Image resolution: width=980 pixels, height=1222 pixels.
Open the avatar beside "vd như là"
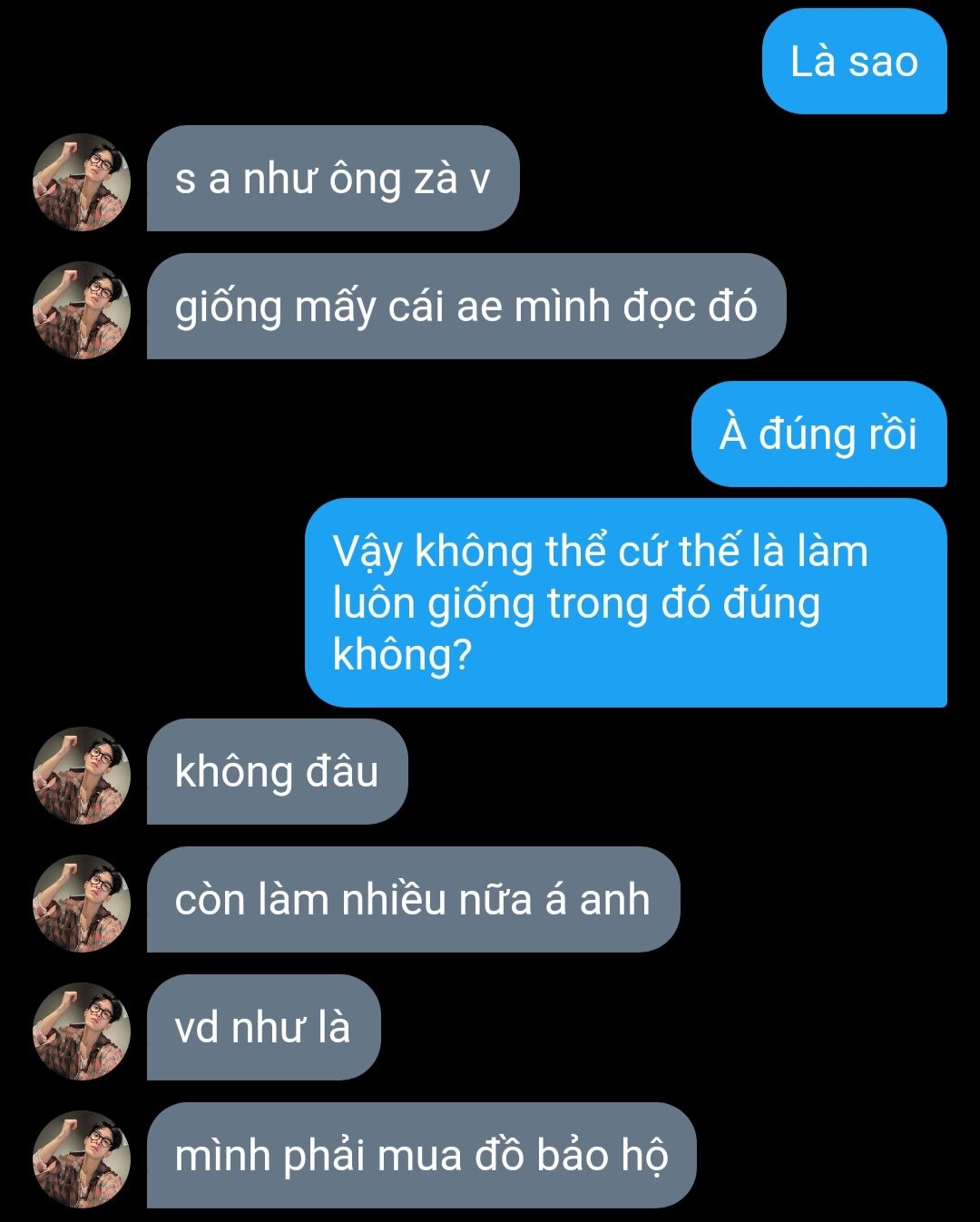[82, 1031]
